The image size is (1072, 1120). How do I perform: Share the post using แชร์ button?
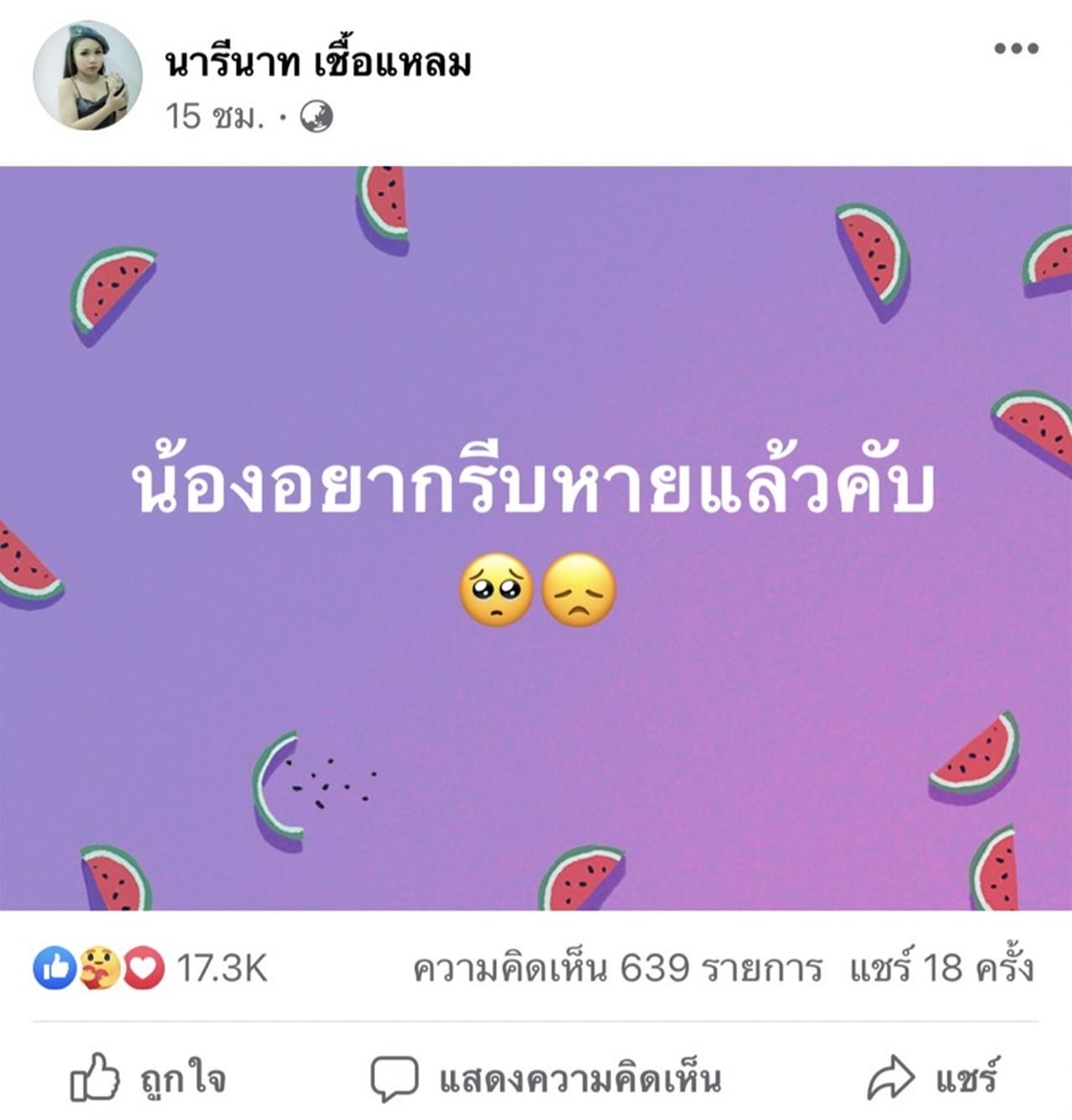coord(933,1077)
